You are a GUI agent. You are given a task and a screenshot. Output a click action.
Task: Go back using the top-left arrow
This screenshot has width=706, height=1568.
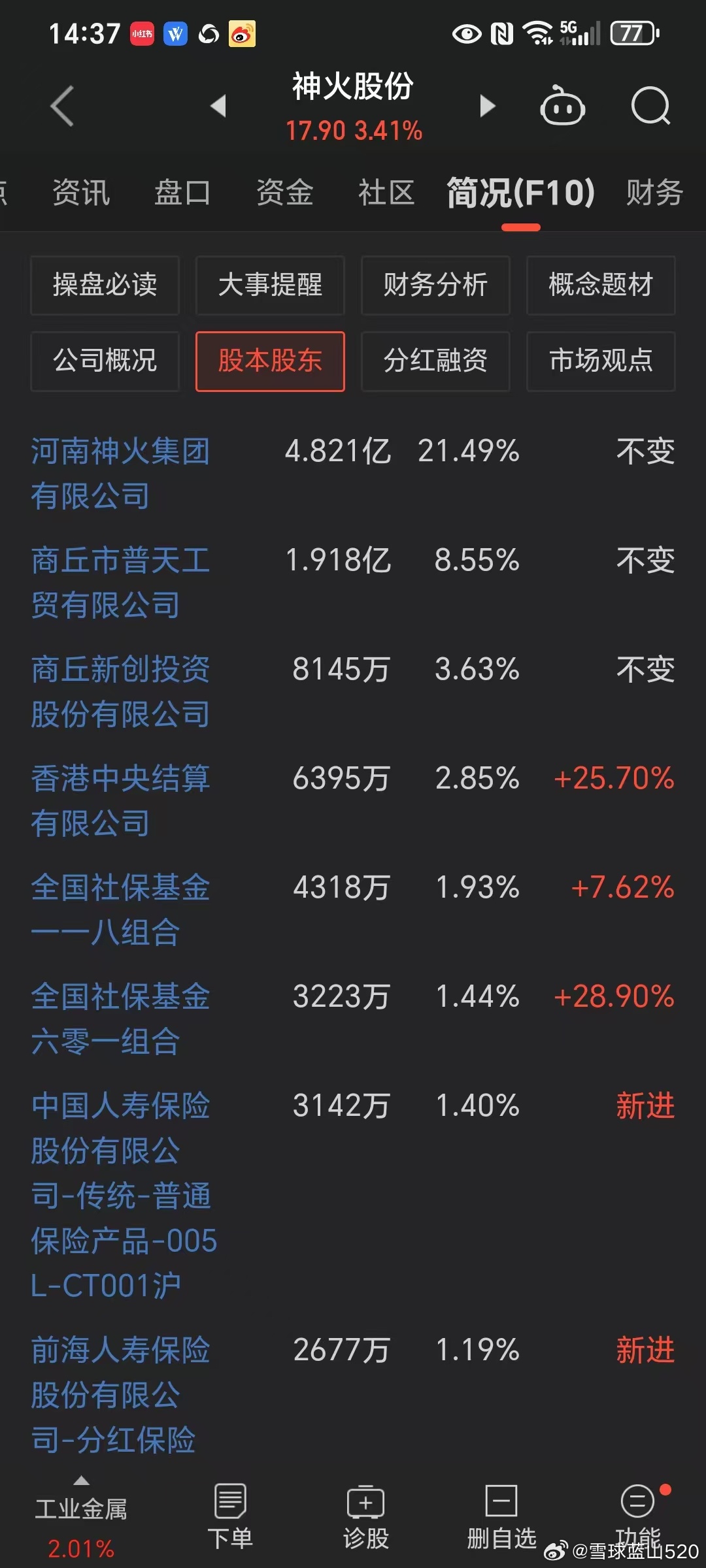(x=62, y=106)
